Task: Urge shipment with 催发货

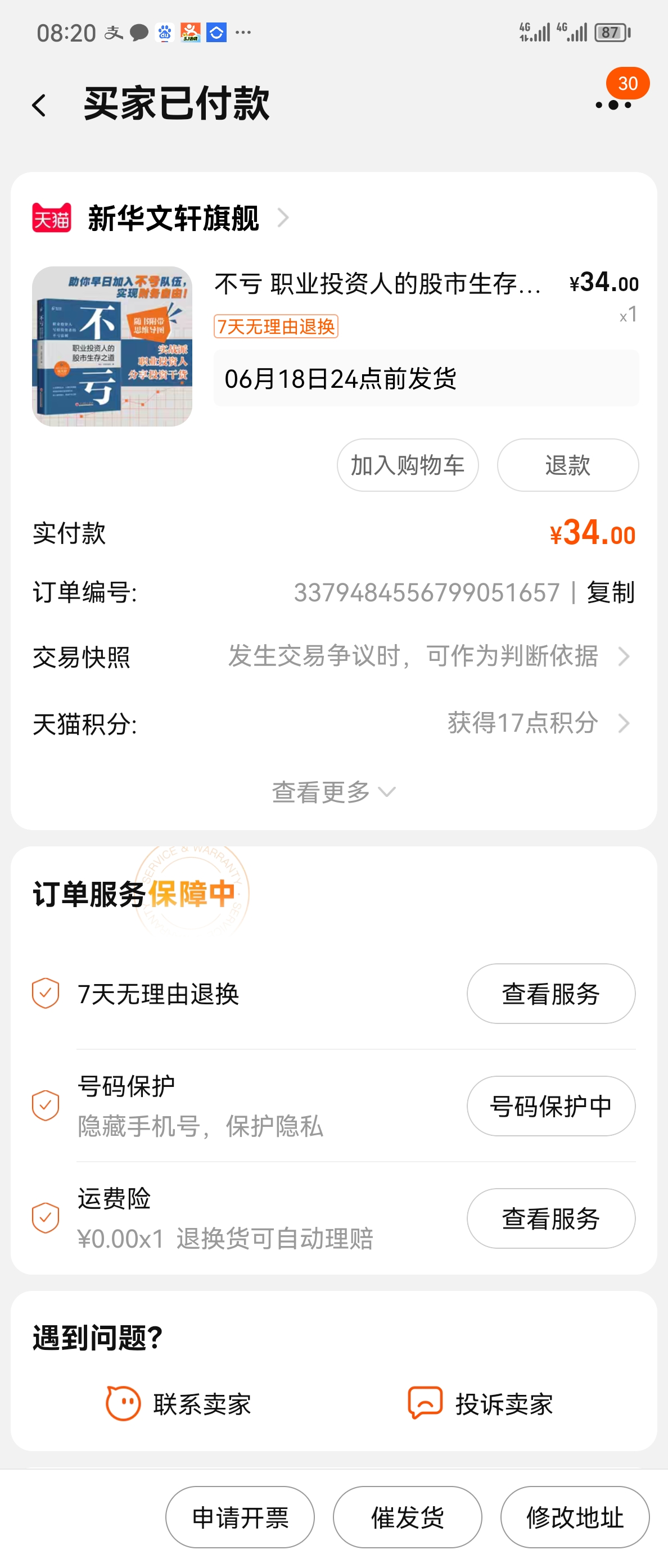Action: click(x=407, y=1517)
